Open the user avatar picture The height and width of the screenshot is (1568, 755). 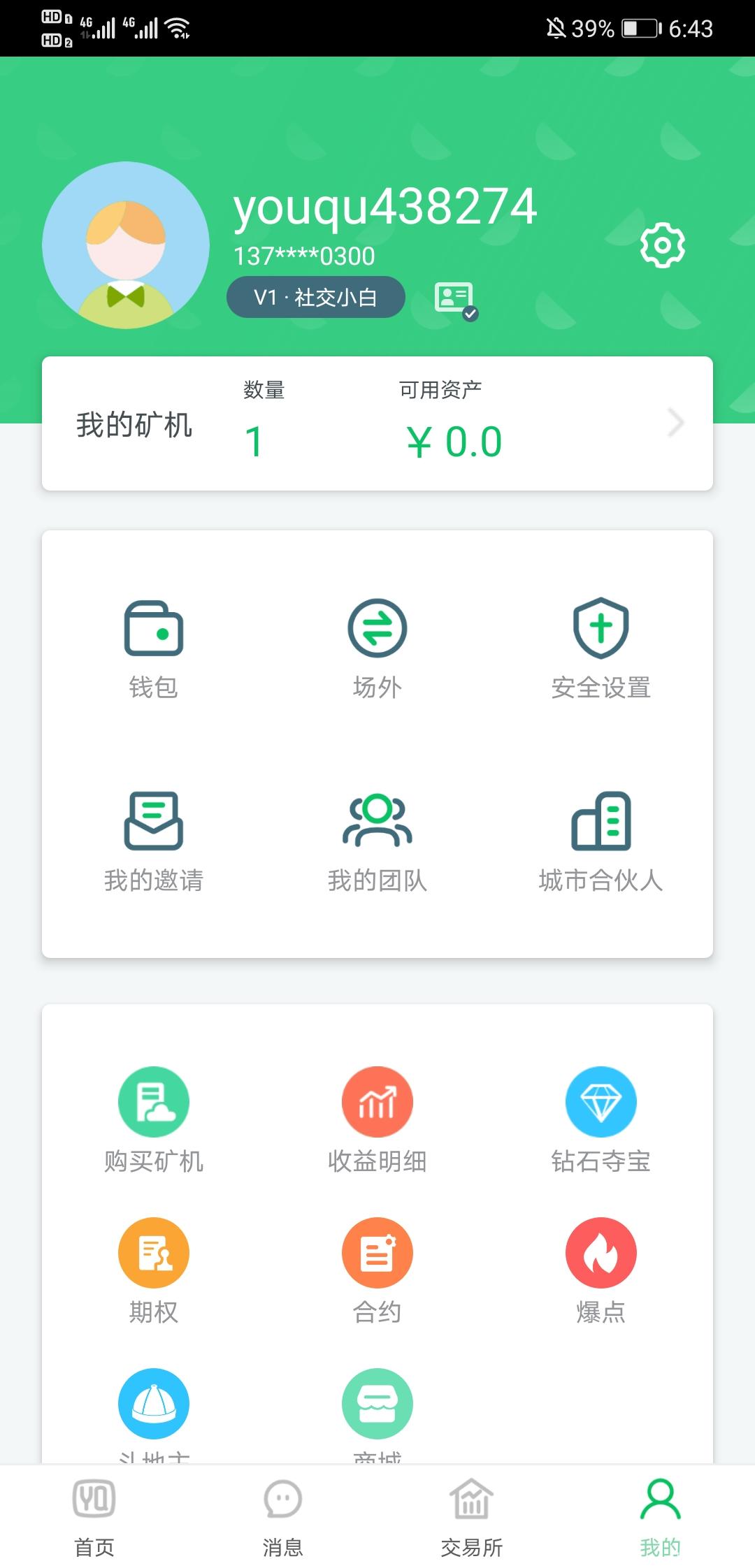pos(124,246)
